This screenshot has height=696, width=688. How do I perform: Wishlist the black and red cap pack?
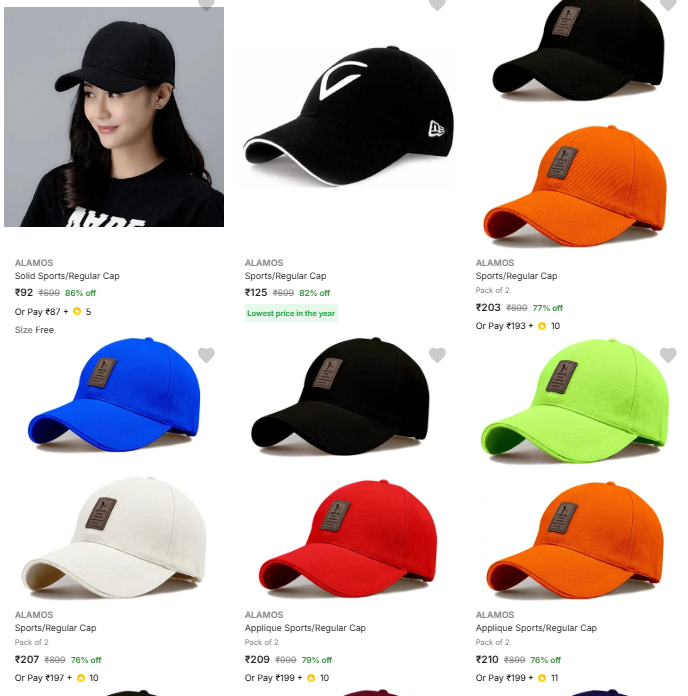pos(437,355)
